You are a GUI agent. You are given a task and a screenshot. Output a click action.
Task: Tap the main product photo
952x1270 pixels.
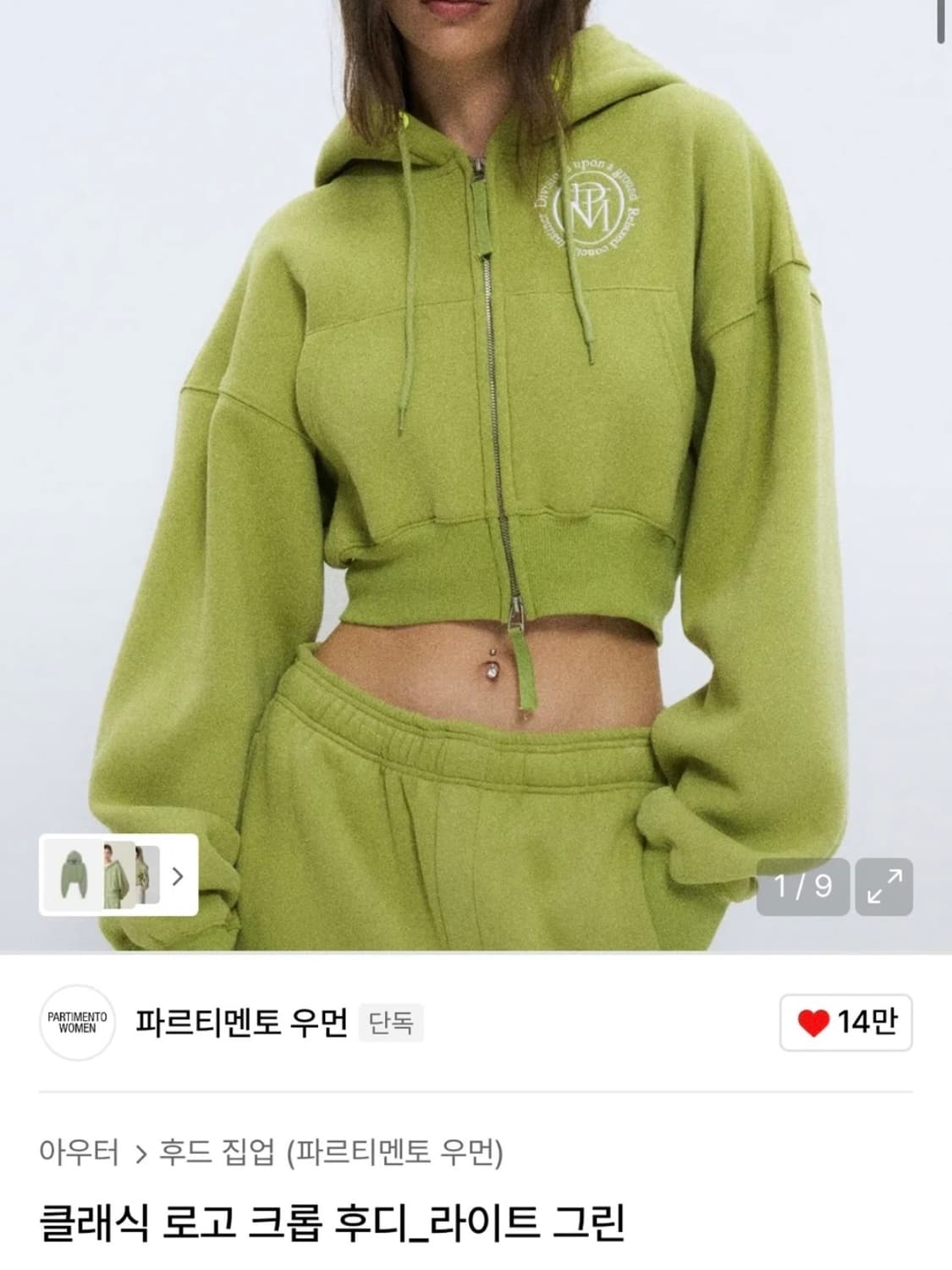tap(476, 423)
